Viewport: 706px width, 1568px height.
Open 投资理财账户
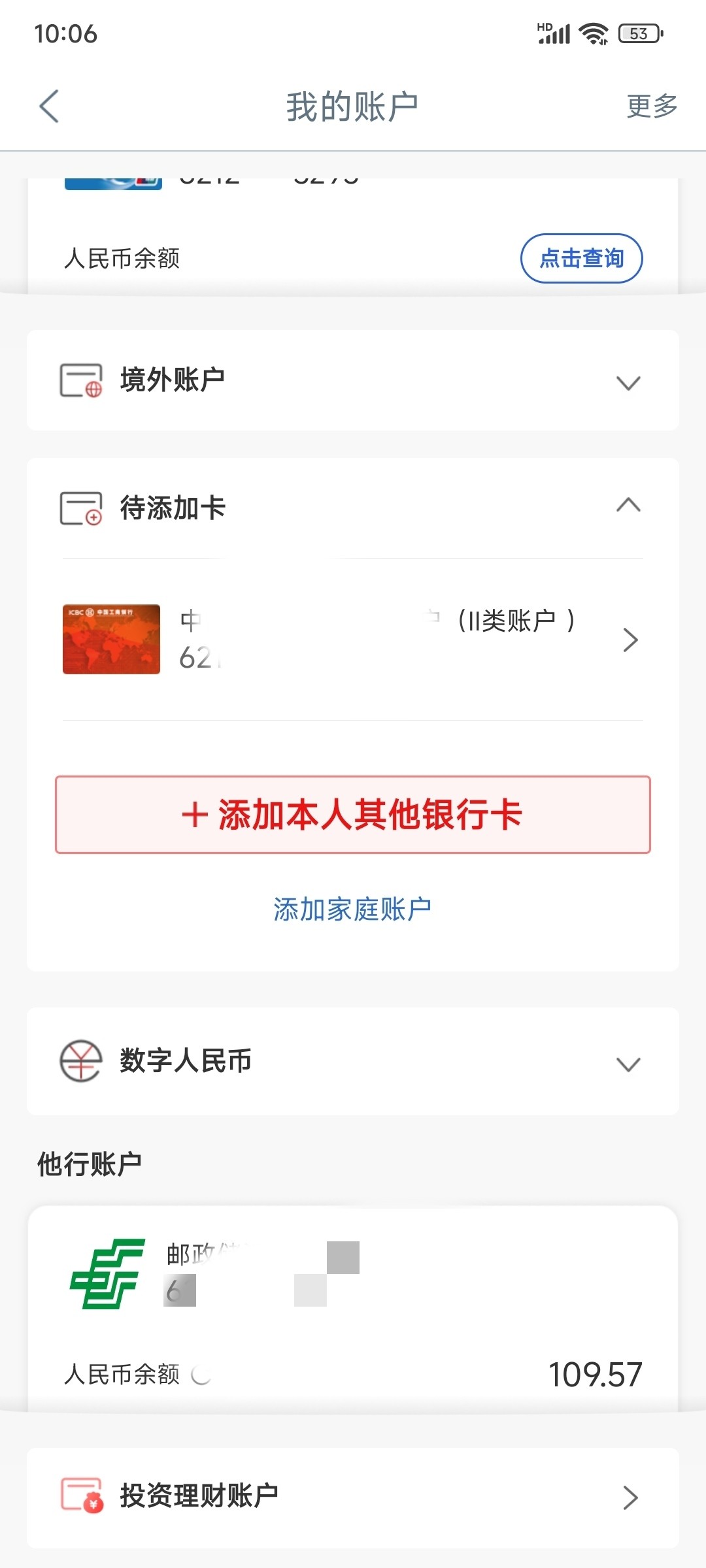click(353, 1497)
